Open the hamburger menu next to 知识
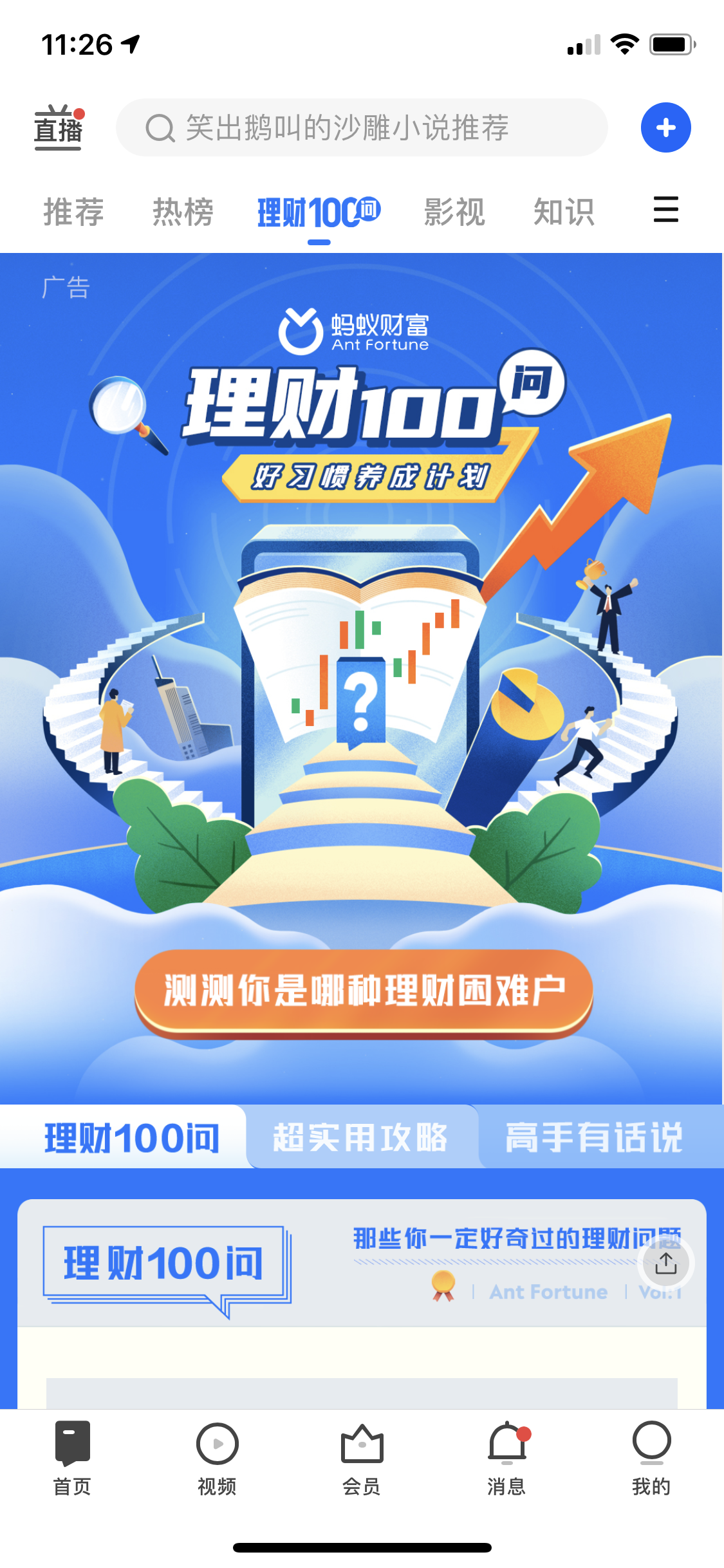 (666, 210)
